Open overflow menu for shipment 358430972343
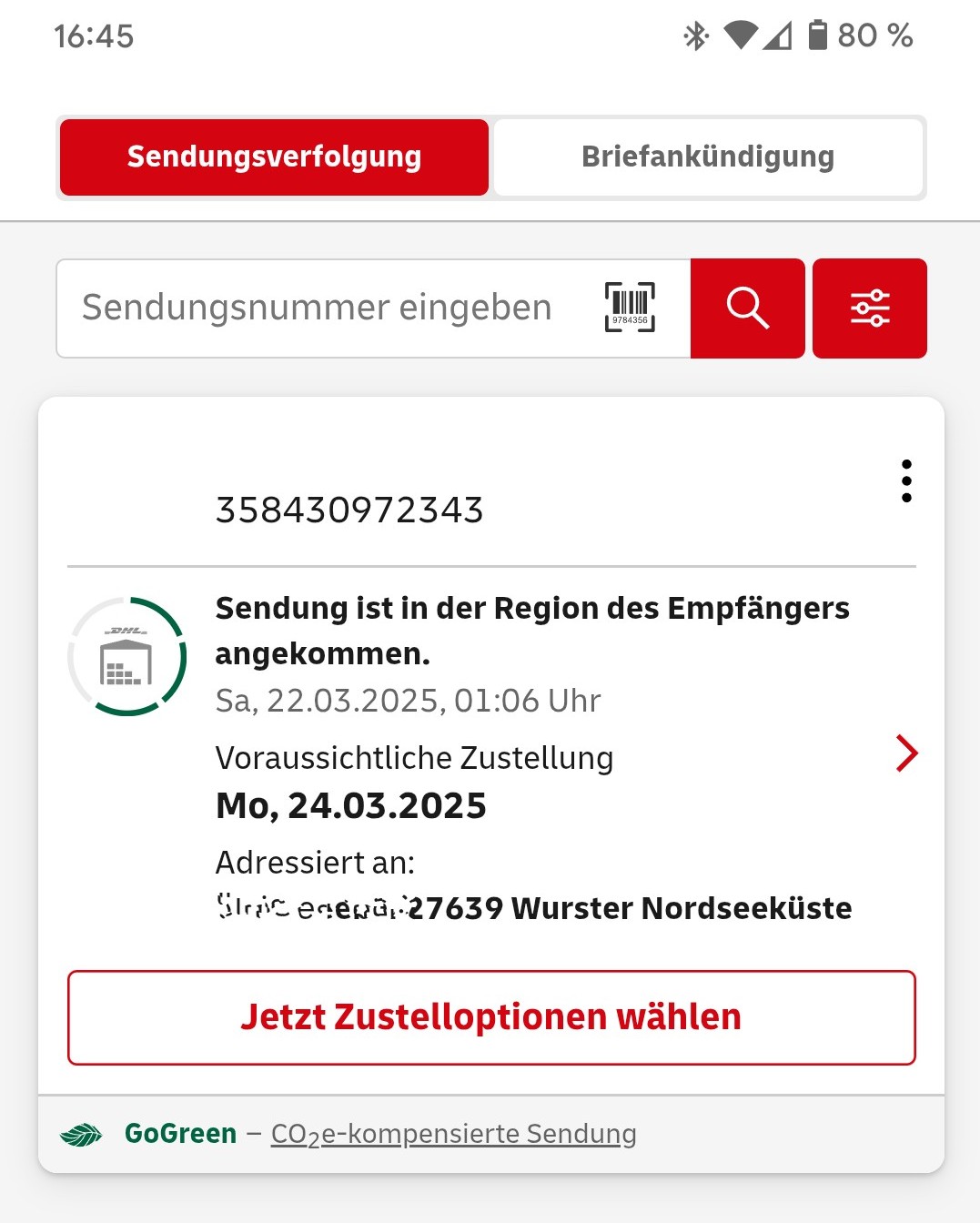The width and height of the screenshot is (980, 1223). pyautogui.click(x=905, y=480)
